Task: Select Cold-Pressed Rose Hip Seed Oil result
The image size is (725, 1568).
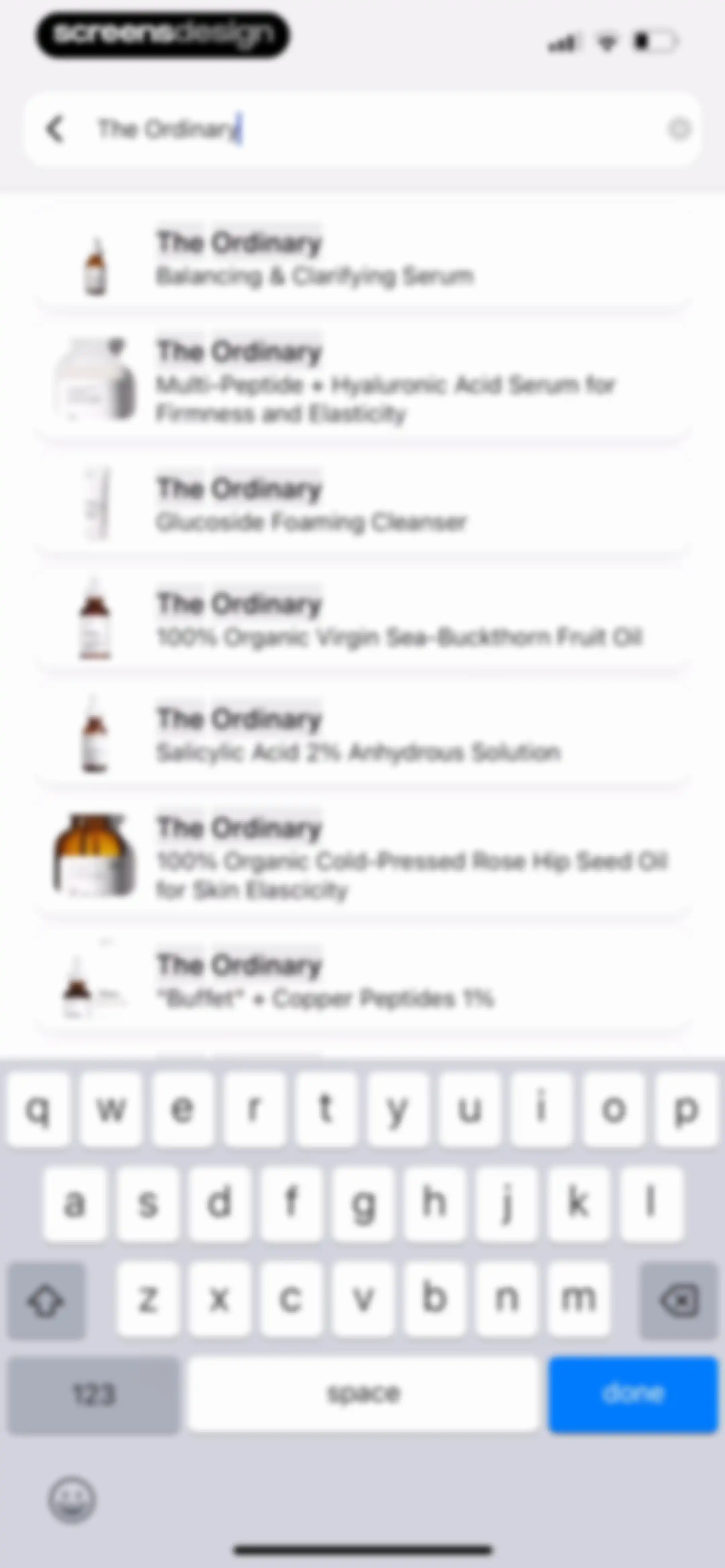Action: [x=362, y=855]
